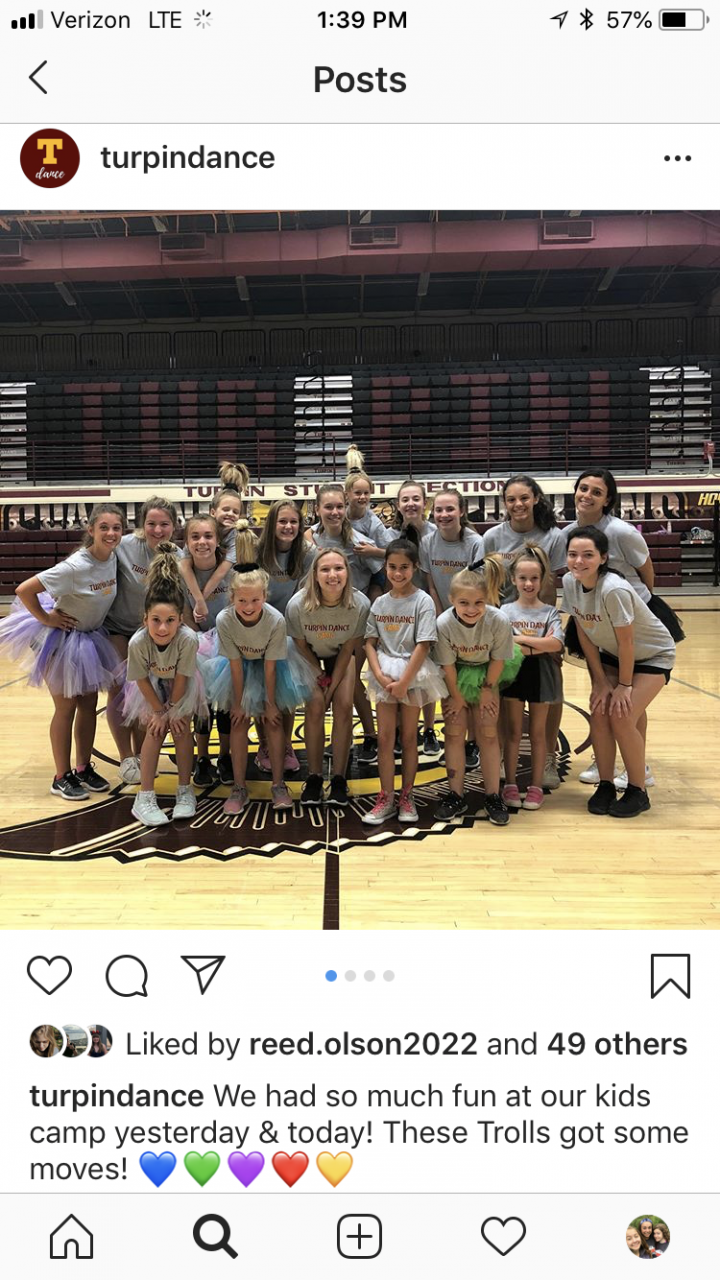Open your profile tab
Image resolution: width=720 pixels, height=1280 pixels.
click(x=647, y=1238)
